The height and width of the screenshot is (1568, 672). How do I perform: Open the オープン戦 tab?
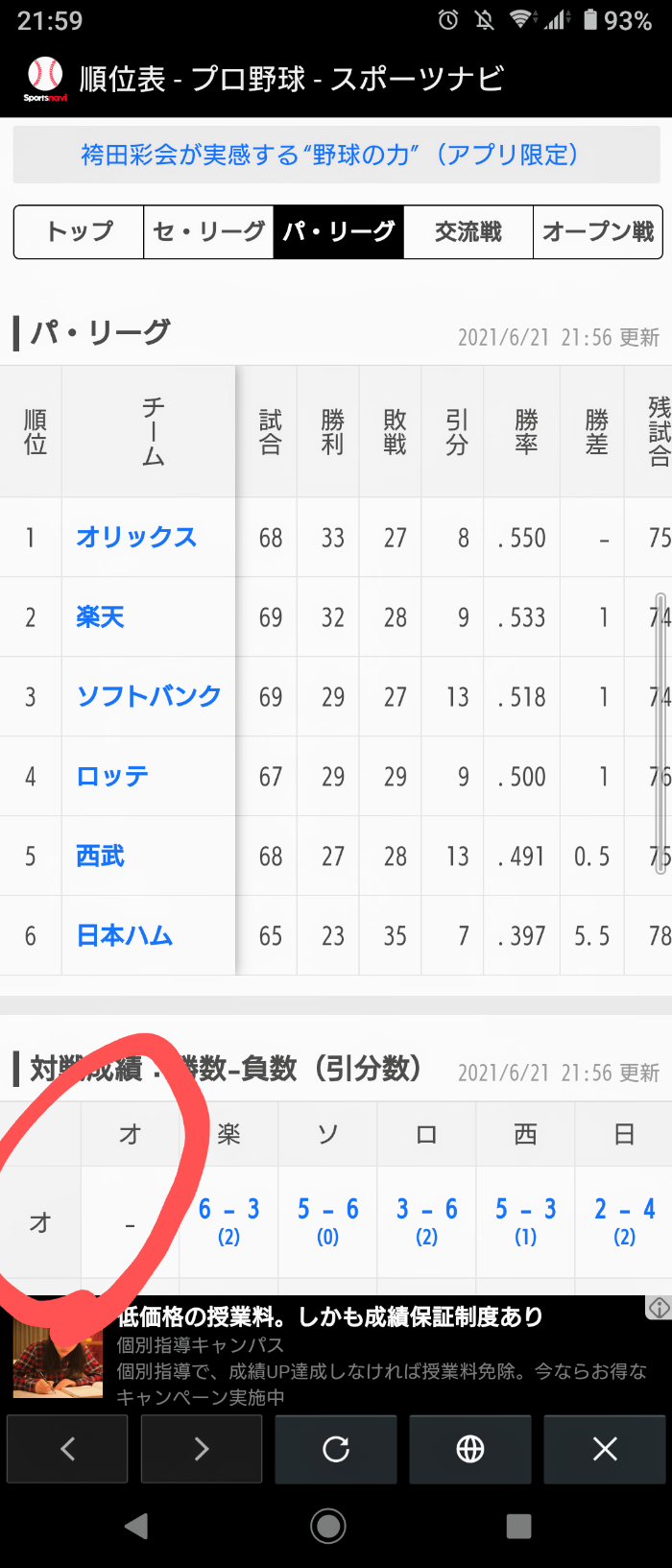597,231
